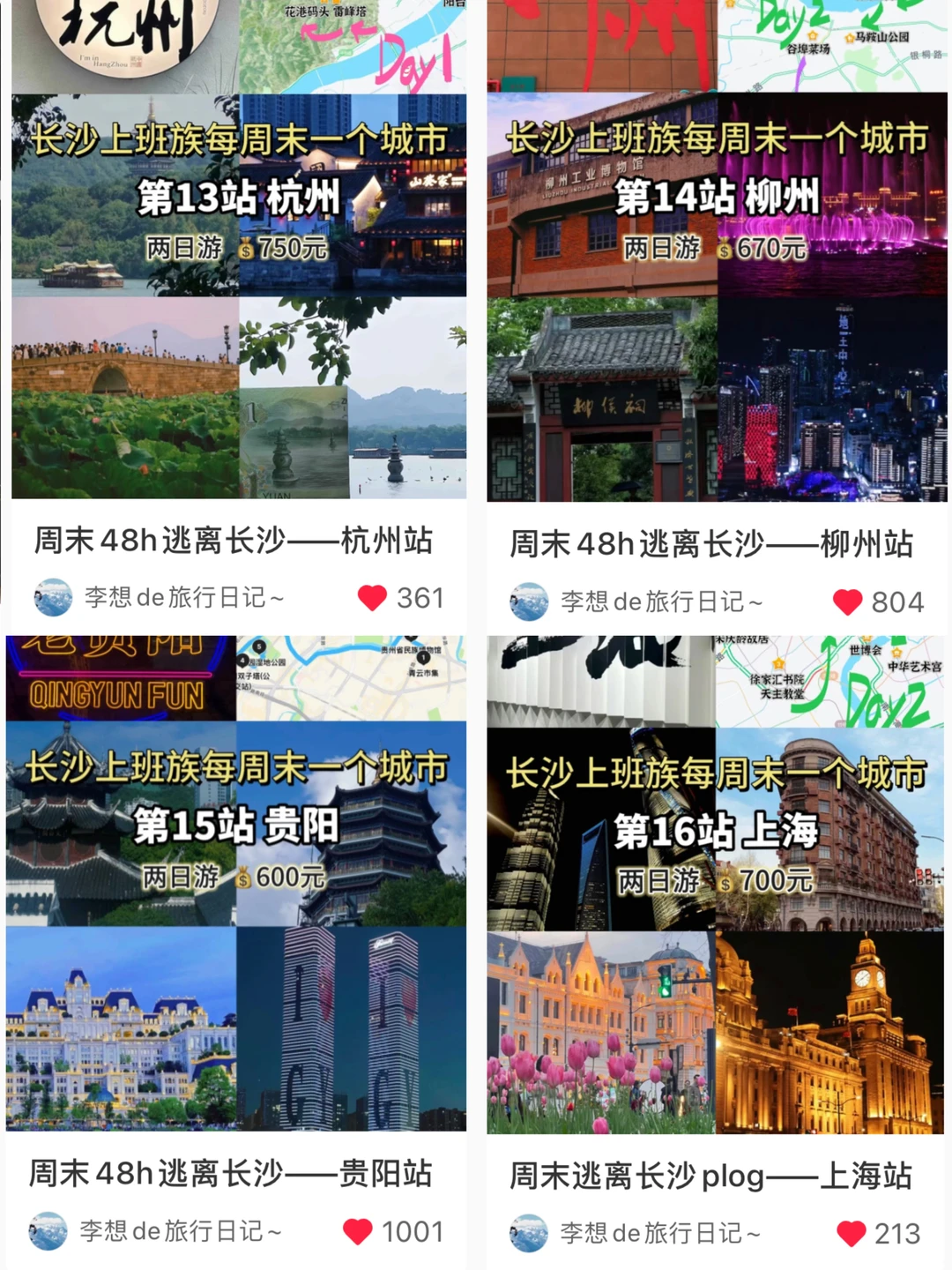Open author name 李想de旅行日记 under 上海站 post
The height and width of the screenshot is (1270, 952).
pyautogui.click(x=660, y=1233)
